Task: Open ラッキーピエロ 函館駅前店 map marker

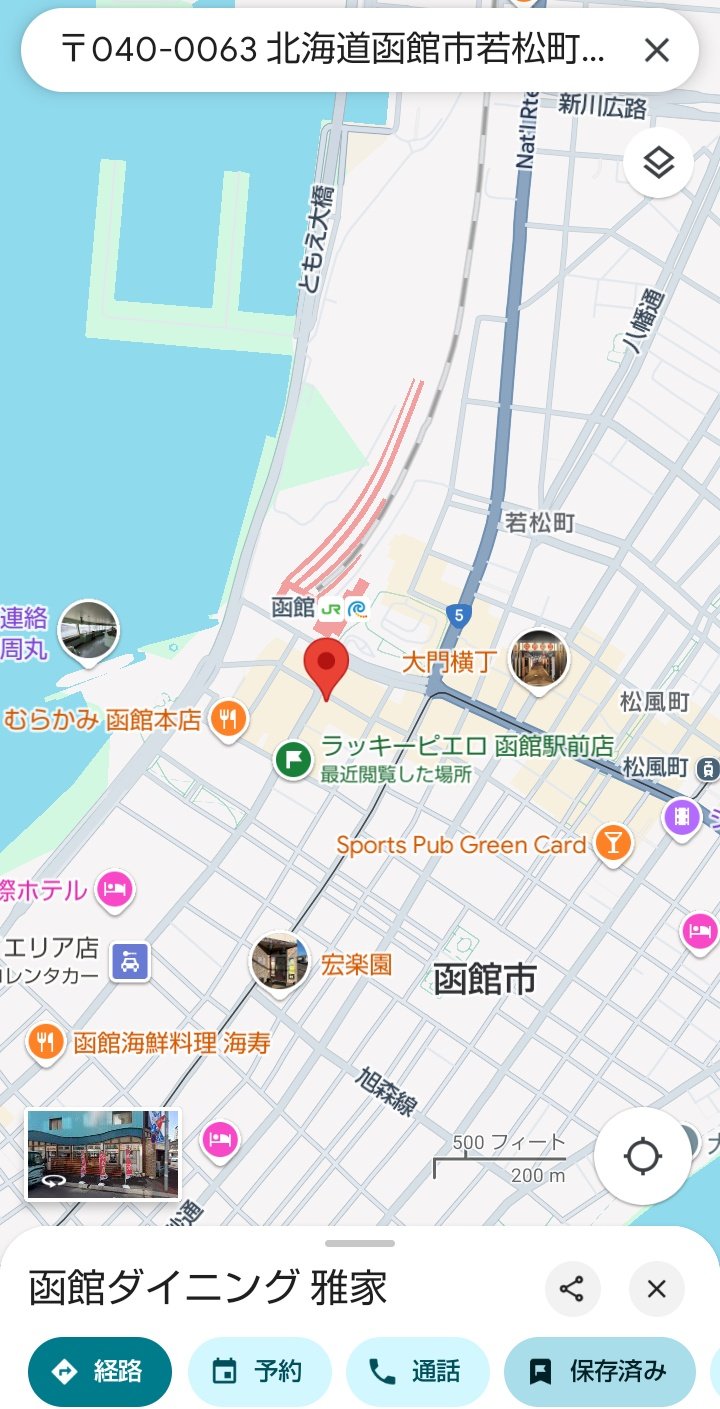Action: point(292,759)
